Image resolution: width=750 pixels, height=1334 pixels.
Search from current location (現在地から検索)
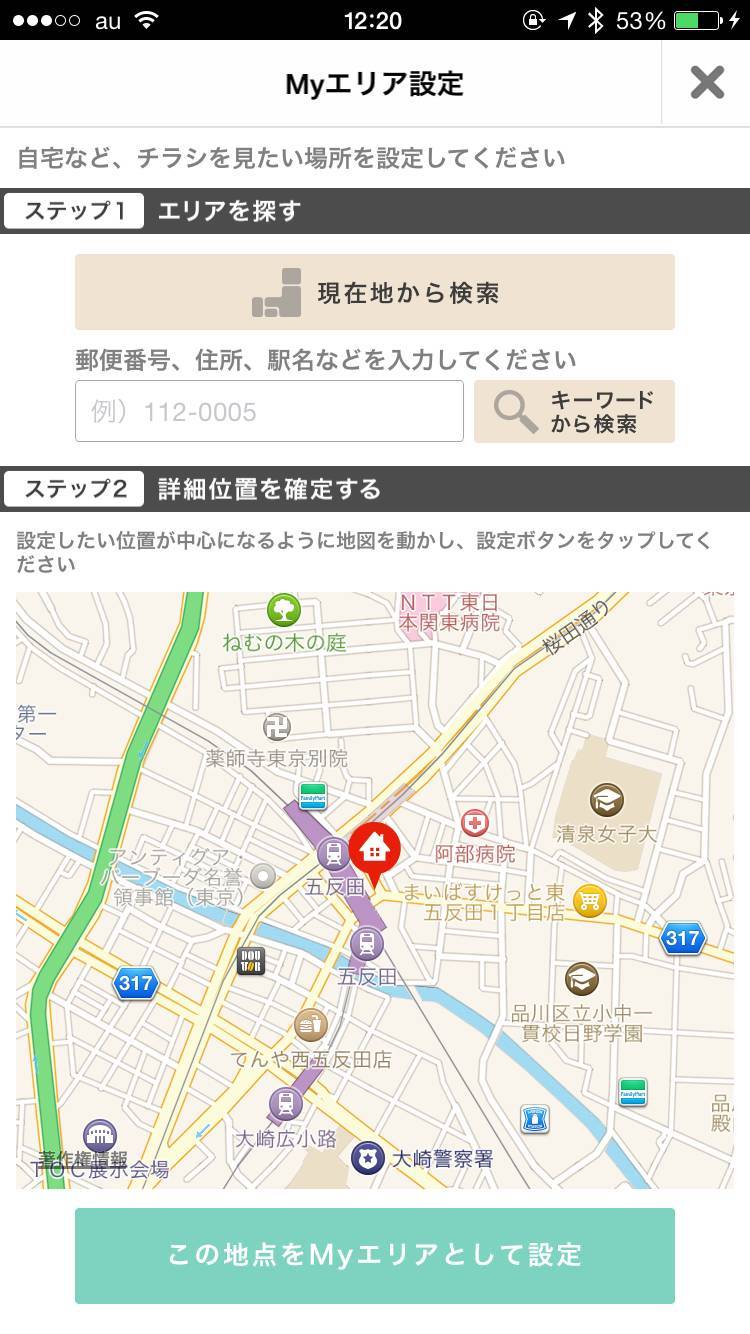click(x=374, y=292)
